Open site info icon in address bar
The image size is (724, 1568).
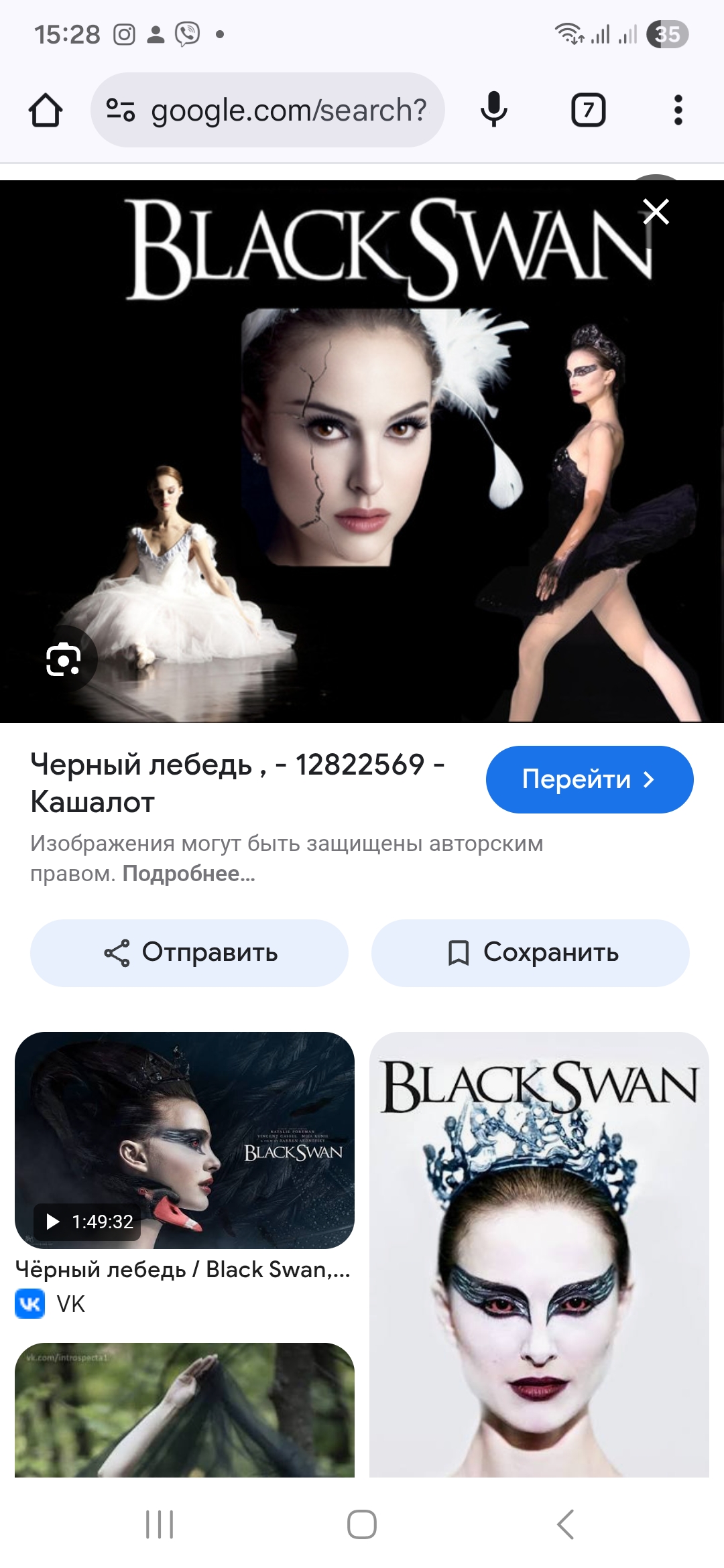(121, 110)
